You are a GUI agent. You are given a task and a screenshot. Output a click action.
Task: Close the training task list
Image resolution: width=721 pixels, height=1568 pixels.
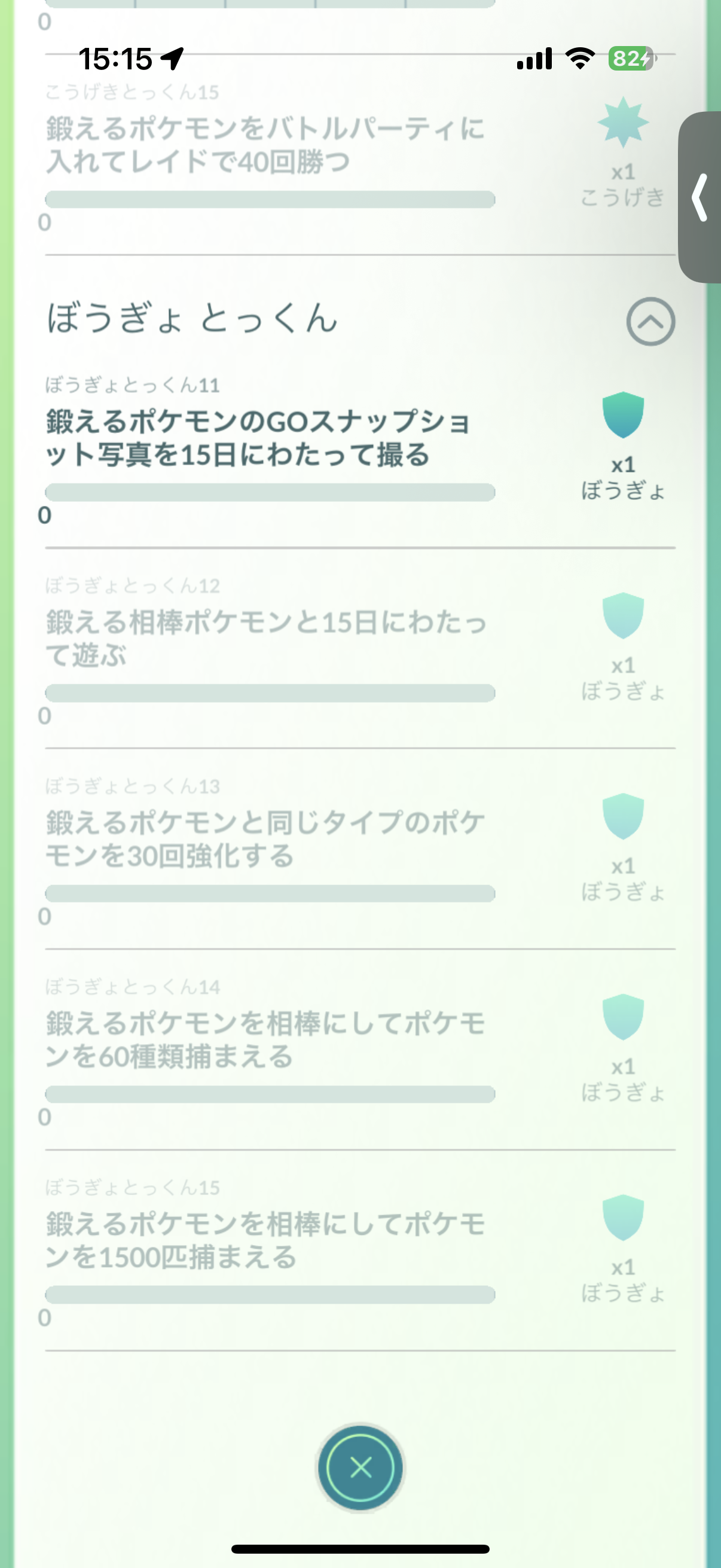(x=360, y=1468)
